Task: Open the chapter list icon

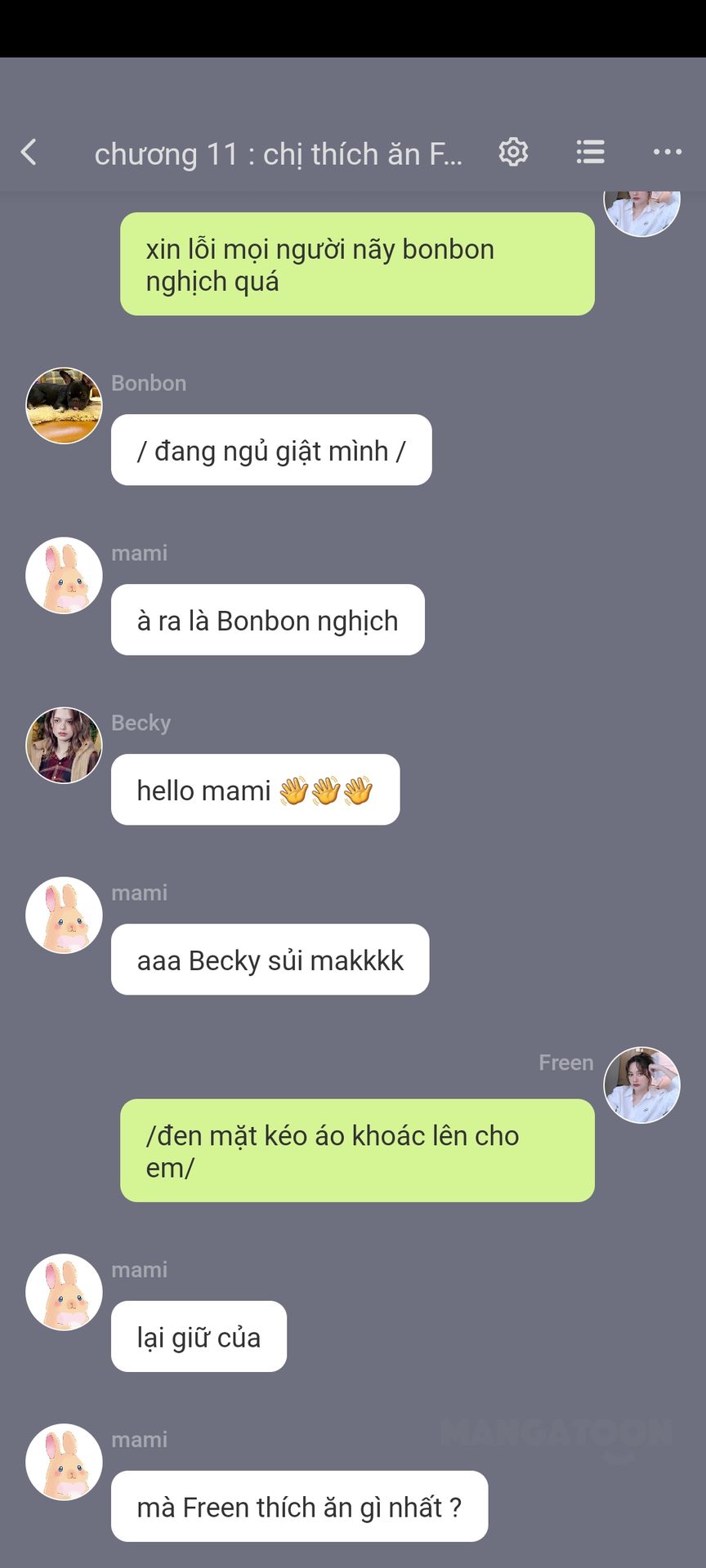Action: (x=590, y=152)
